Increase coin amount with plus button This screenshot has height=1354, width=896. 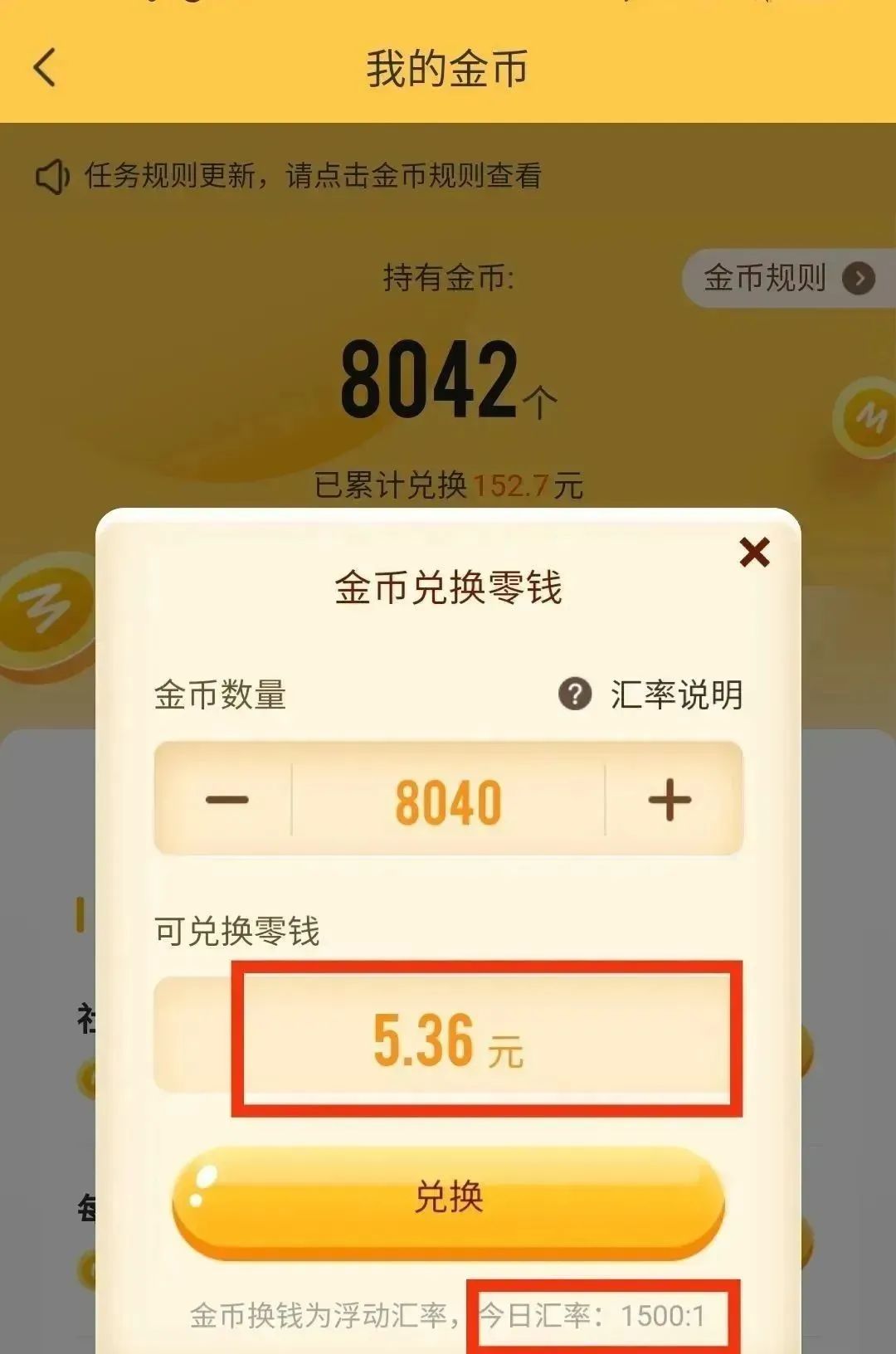[x=670, y=800]
